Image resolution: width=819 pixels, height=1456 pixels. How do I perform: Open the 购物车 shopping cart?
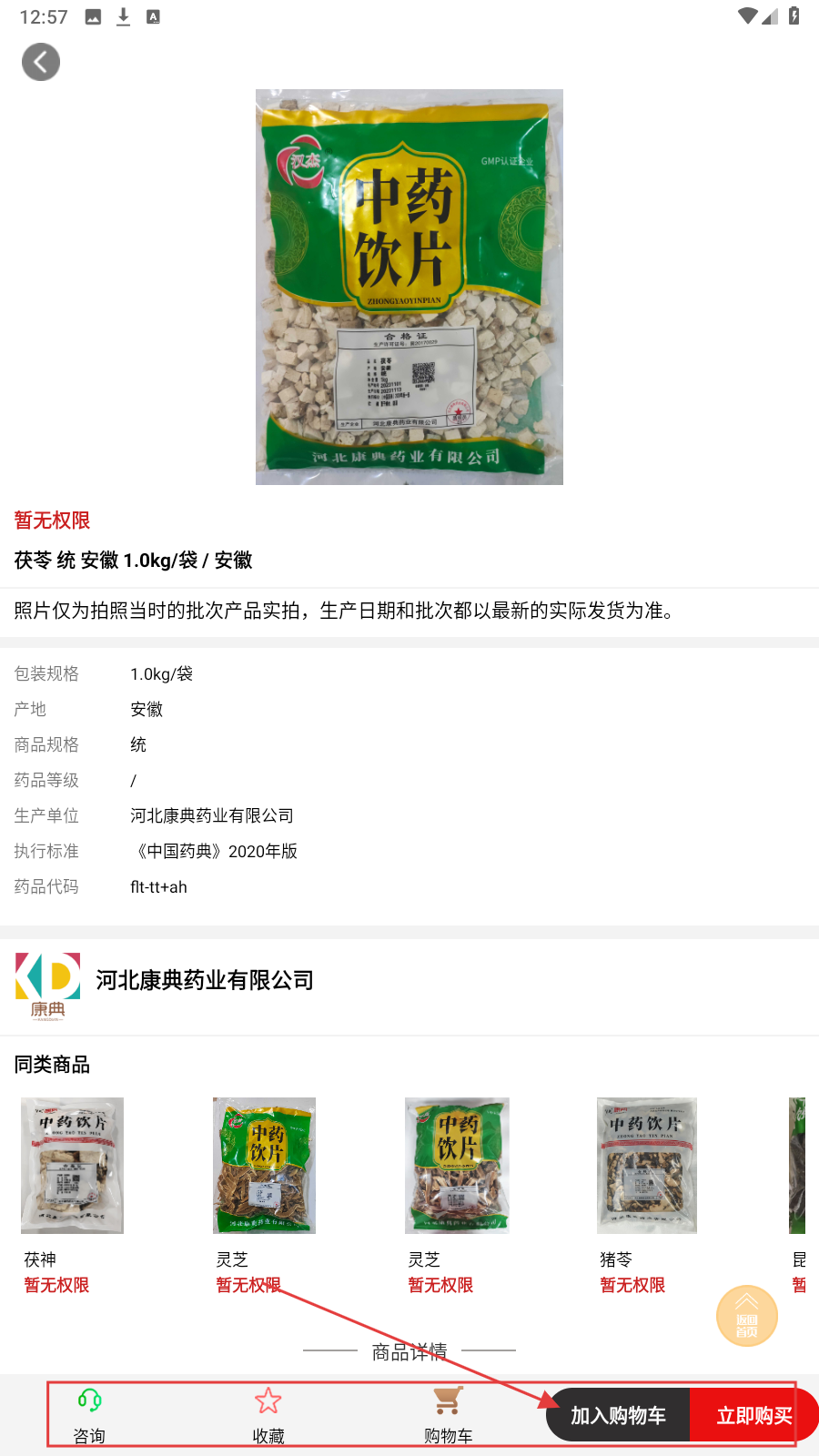pos(448,1415)
